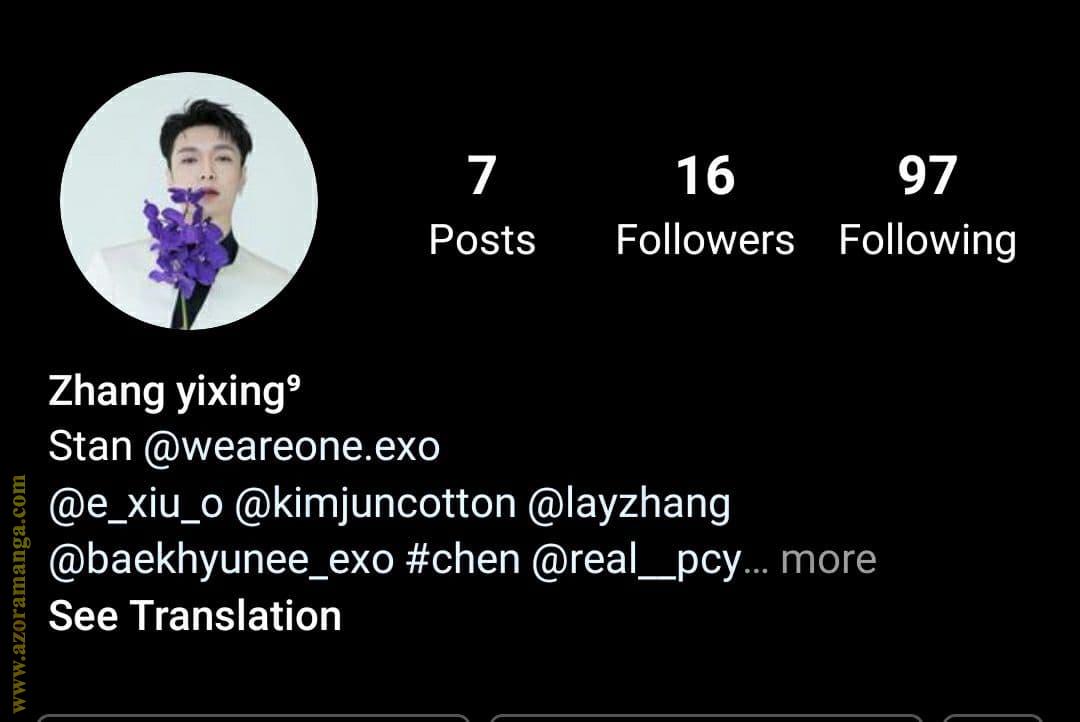Image resolution: width=1080 pixels, height=722 pixels.
Task: Open the @baekhyunee_exo mention
Action: pyautogui.click(x=221, y=560)
